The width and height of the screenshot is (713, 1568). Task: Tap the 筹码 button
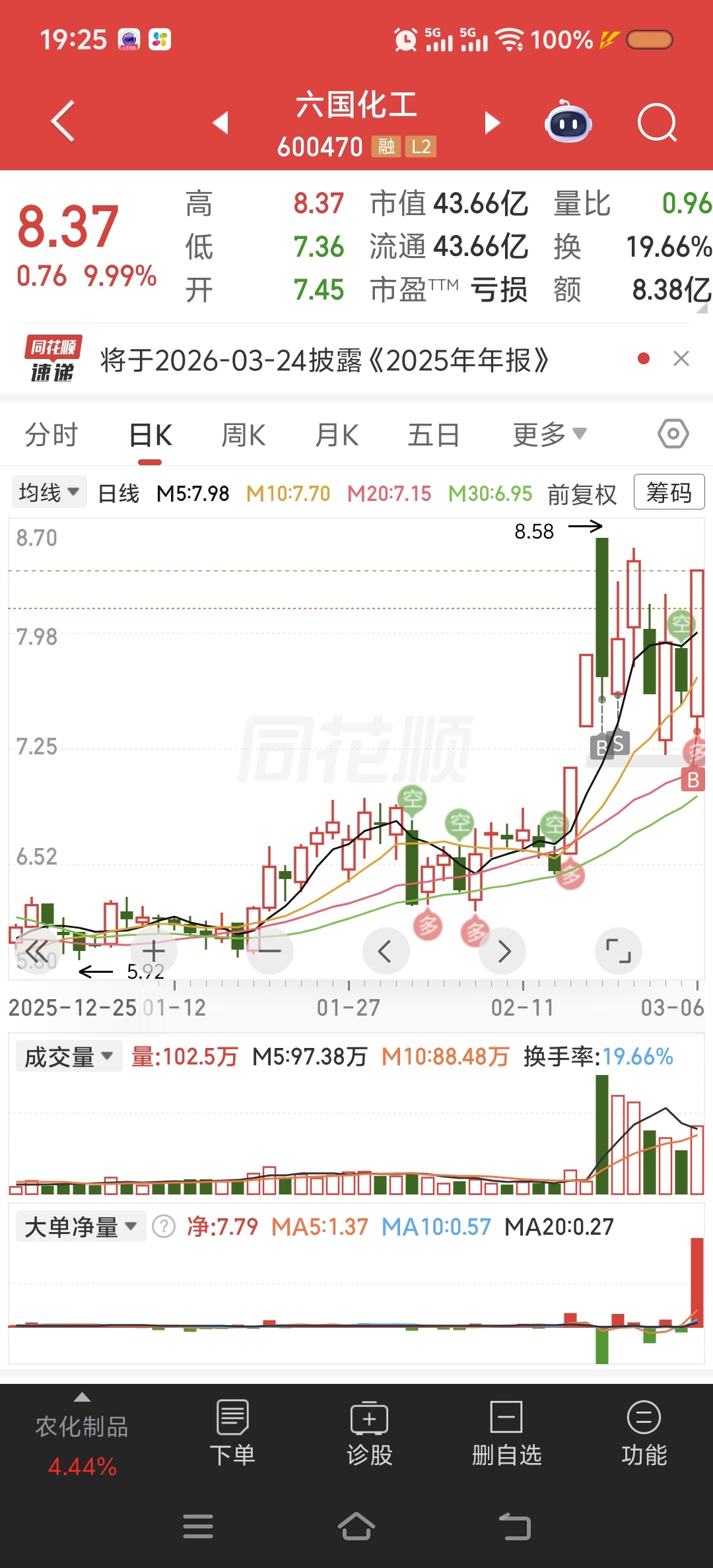coord(669,492)
